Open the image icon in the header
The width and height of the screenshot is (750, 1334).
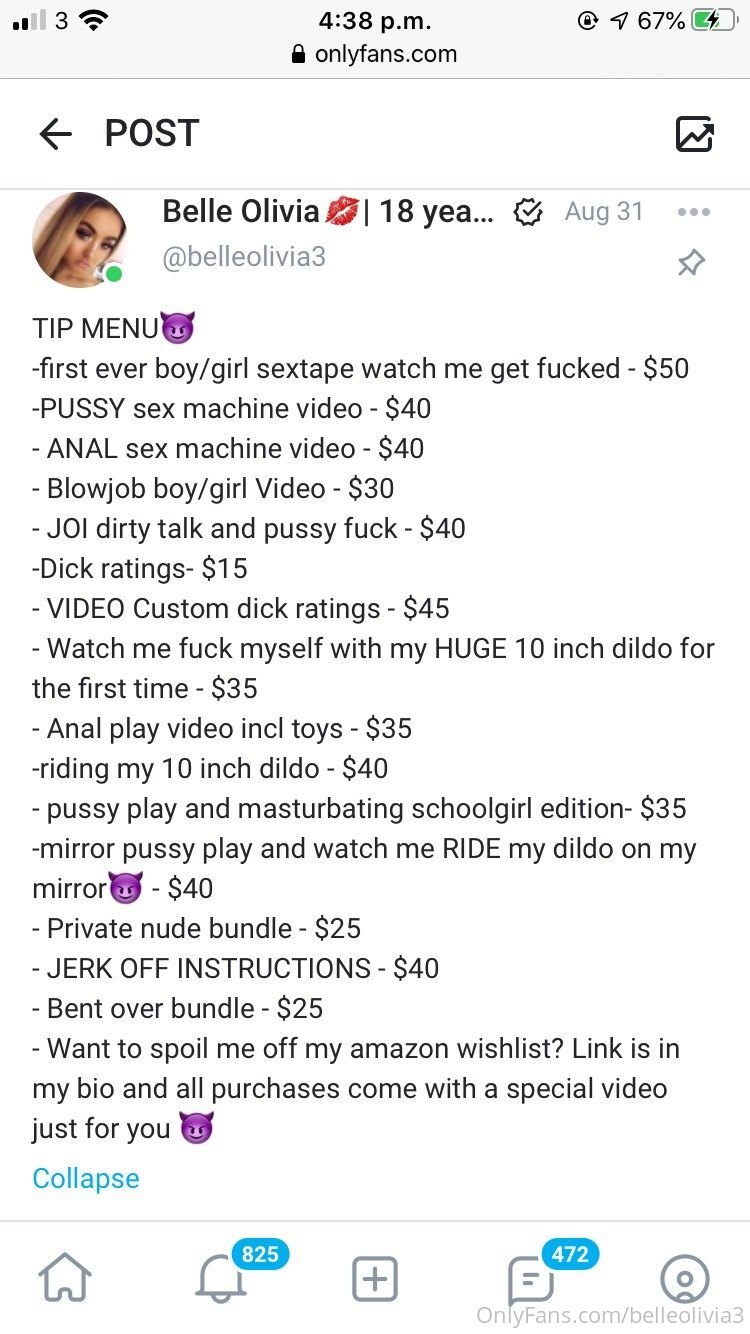tap(694, 134)
